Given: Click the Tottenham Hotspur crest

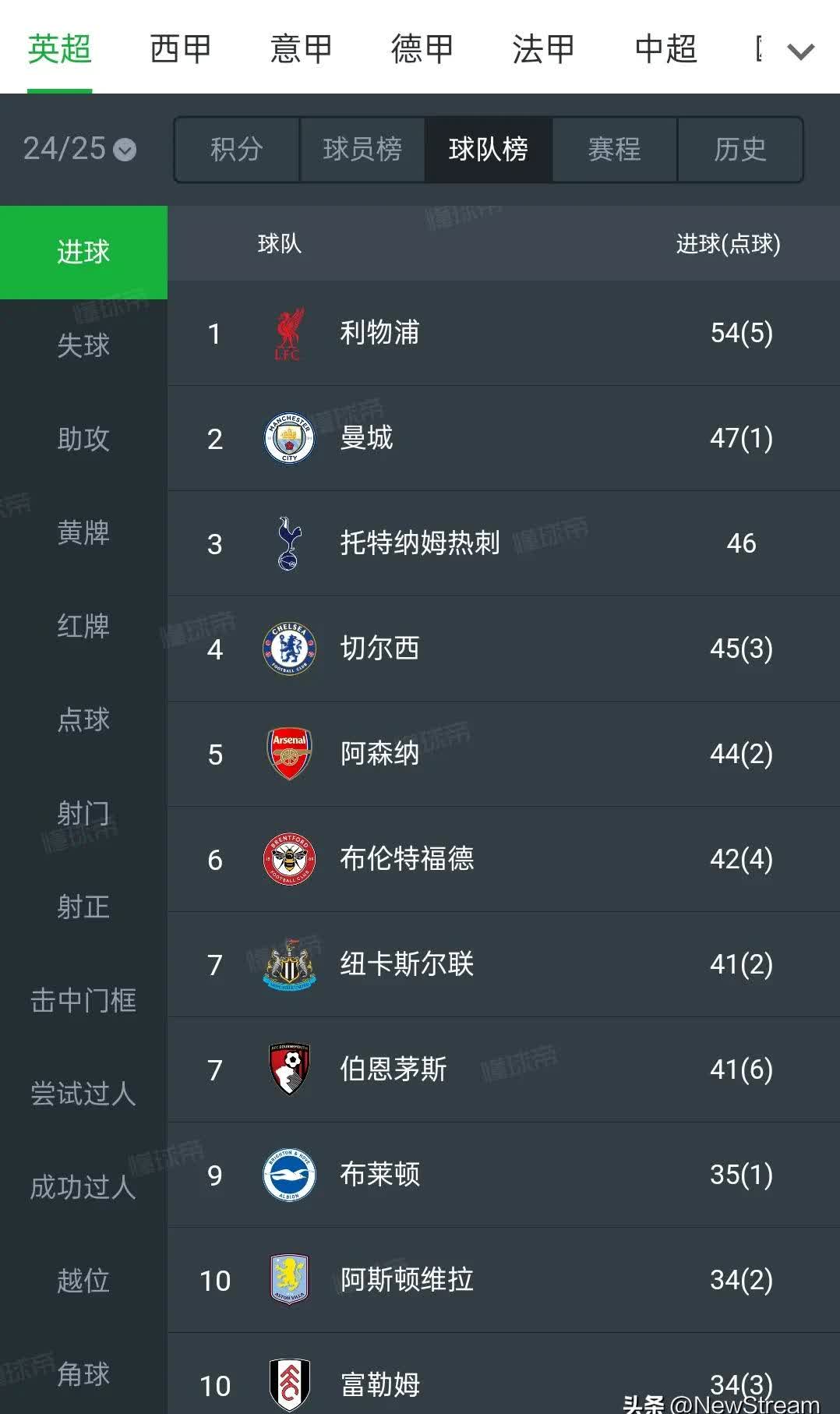Looking at the screenshot, I should [288, 543].
